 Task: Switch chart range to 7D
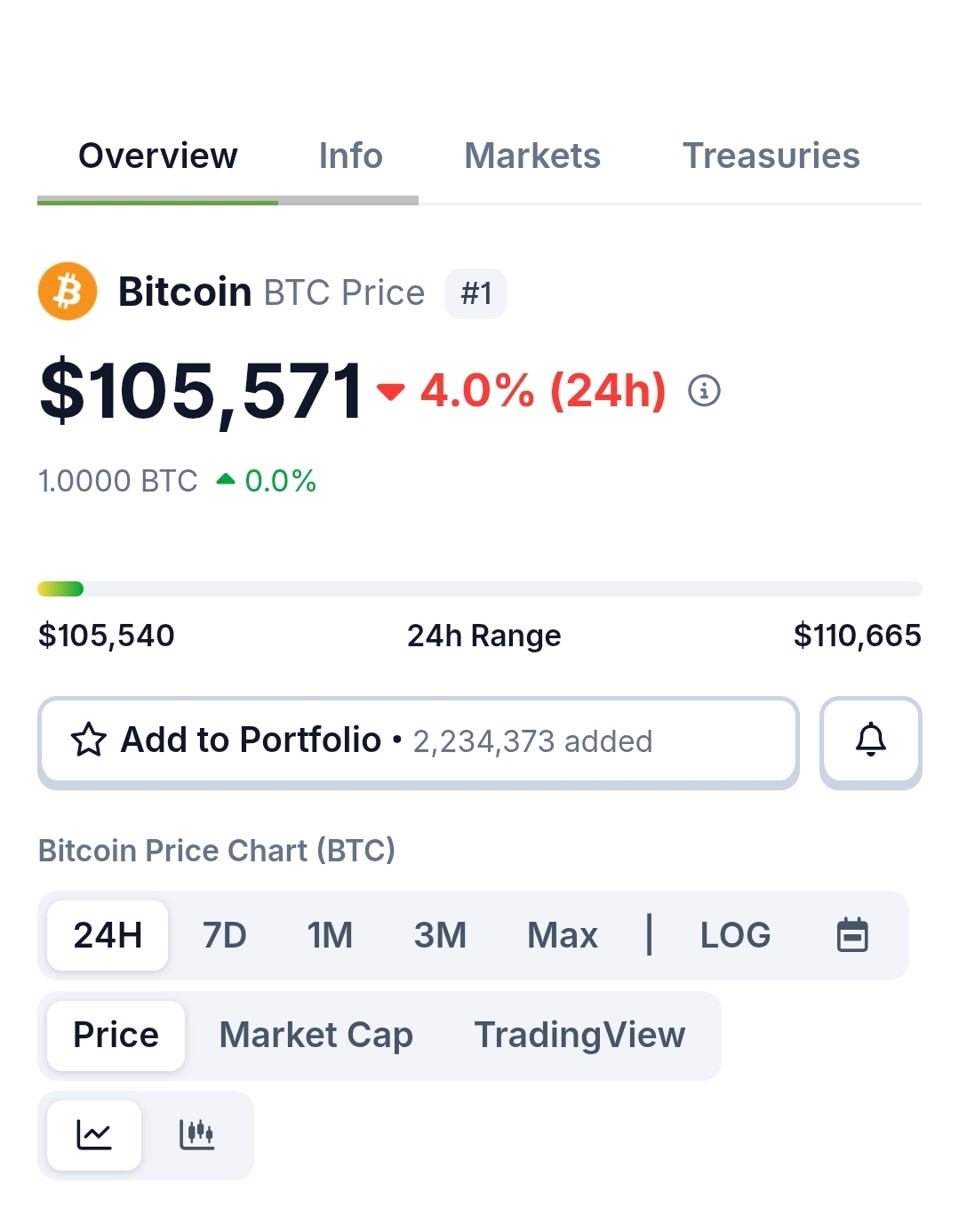224,935
